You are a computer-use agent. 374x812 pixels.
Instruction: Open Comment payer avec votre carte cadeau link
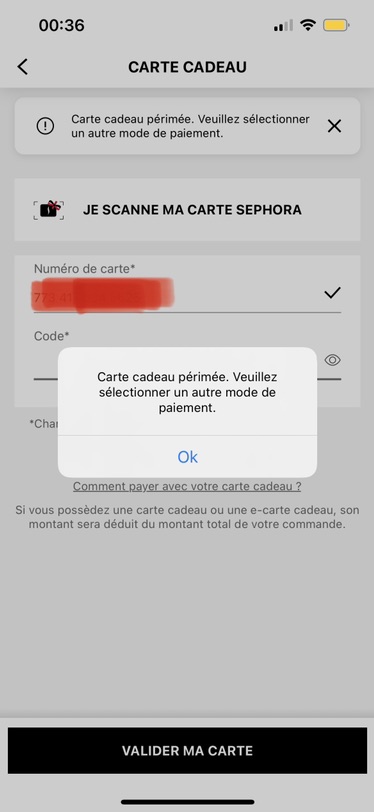(x=187, y=486)
